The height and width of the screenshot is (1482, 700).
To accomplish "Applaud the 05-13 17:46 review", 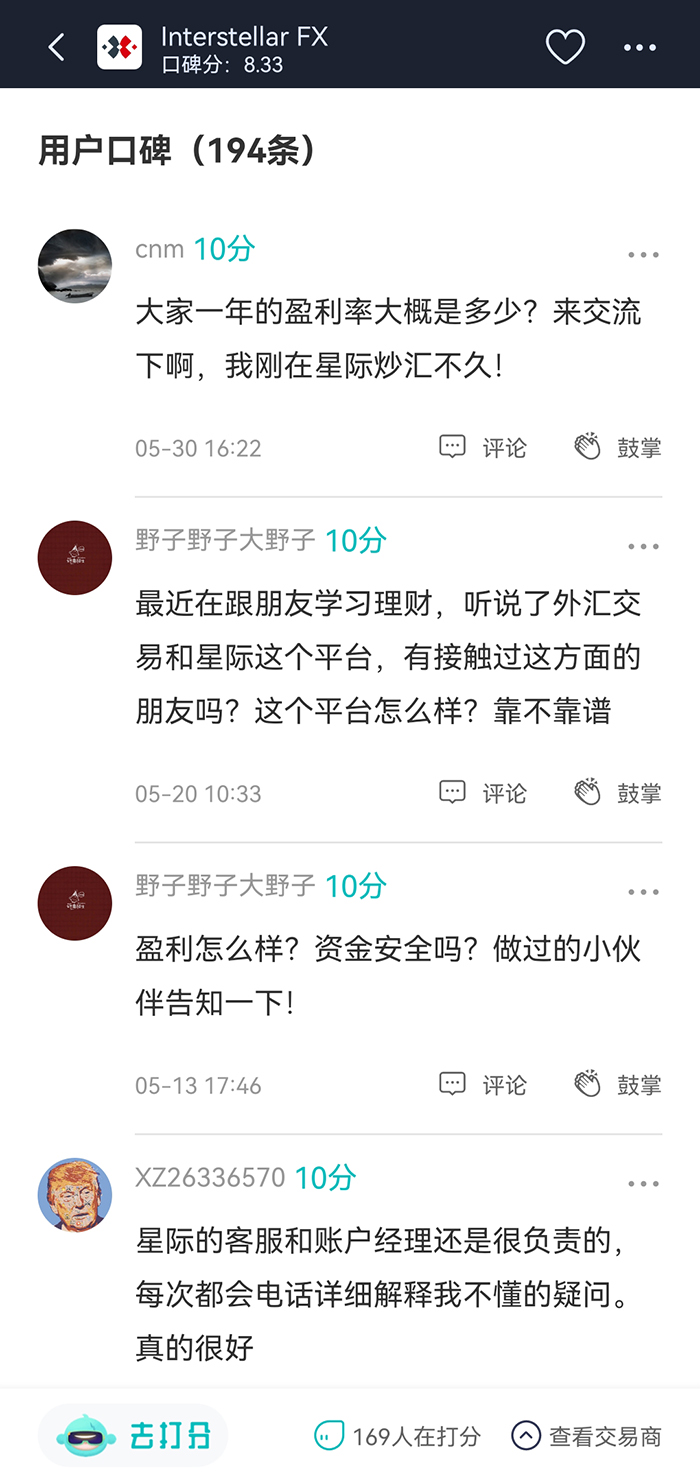I will (618, 1084).
